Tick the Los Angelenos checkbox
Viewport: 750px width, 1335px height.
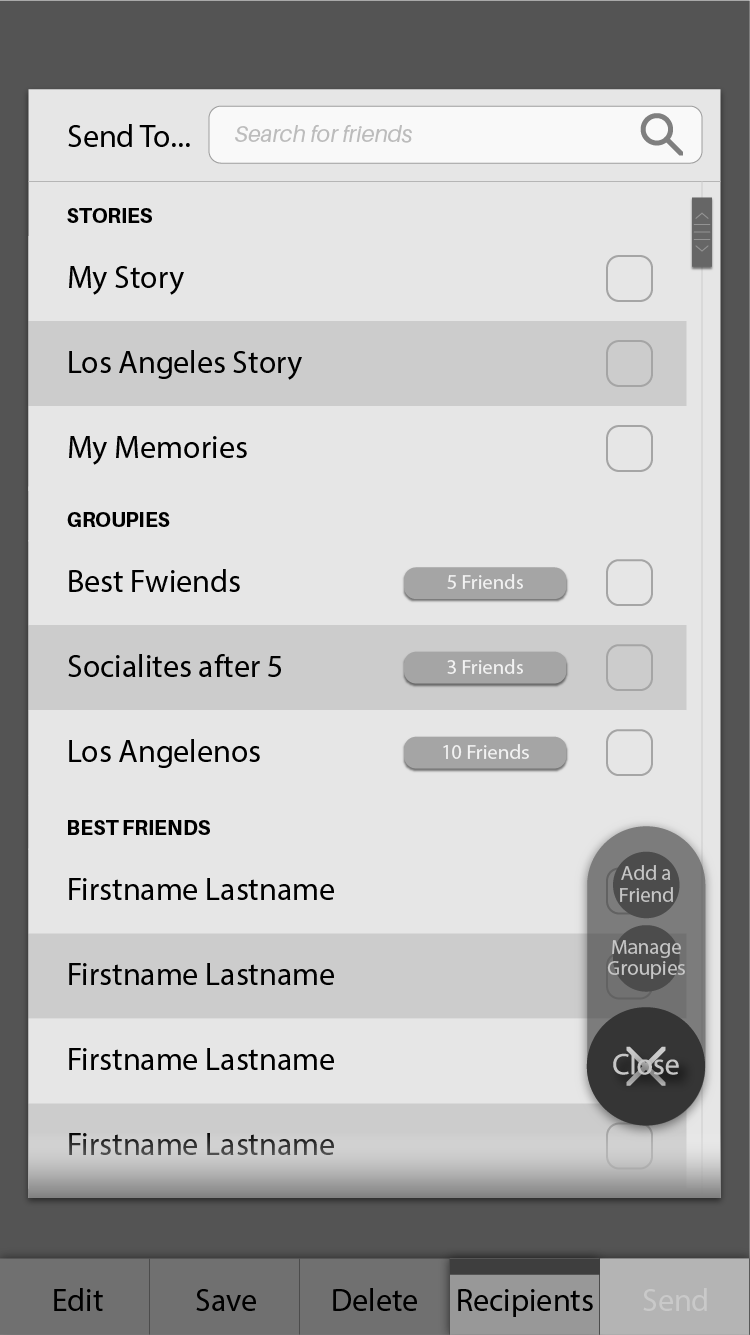pyautogui.click(x=629, y=752)
